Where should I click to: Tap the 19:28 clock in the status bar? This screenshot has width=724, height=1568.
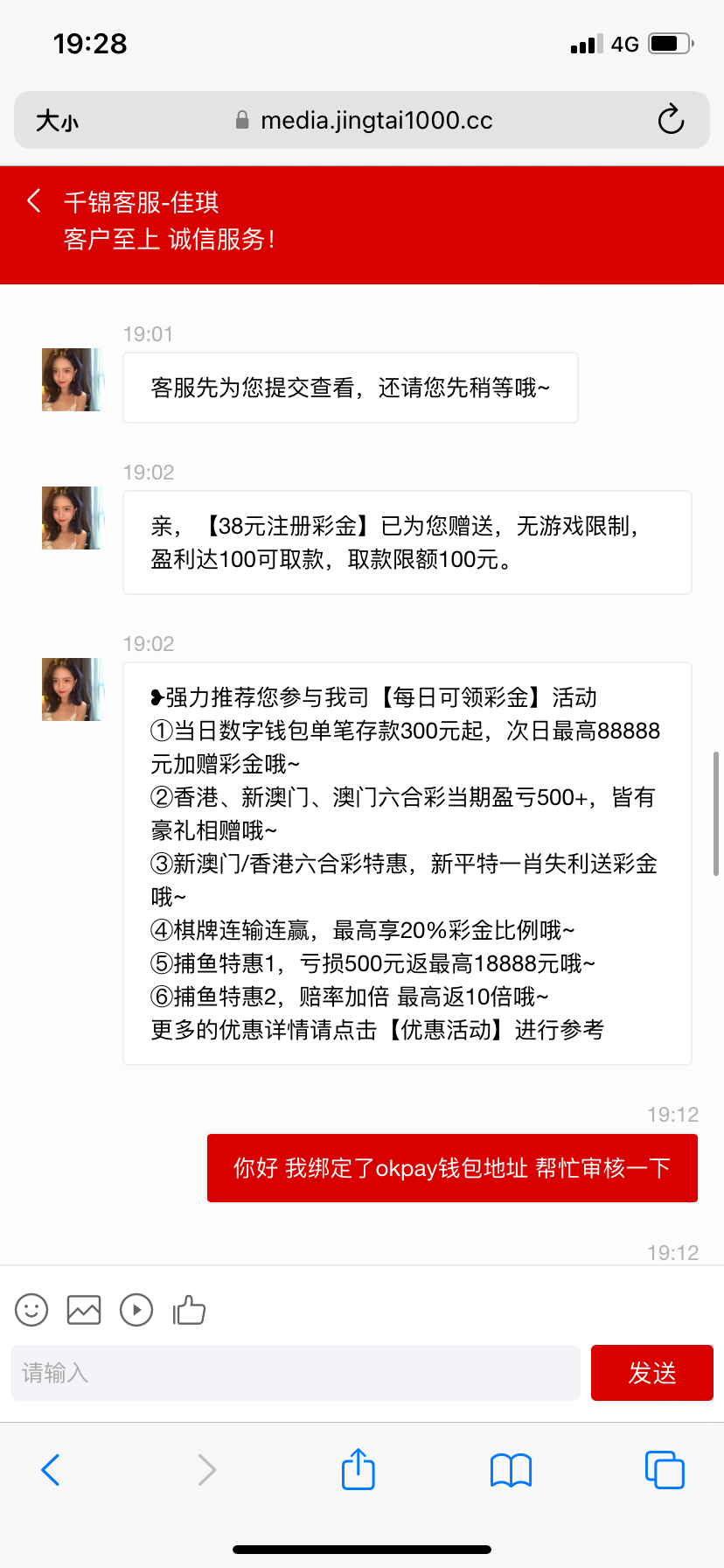point(90,42)
